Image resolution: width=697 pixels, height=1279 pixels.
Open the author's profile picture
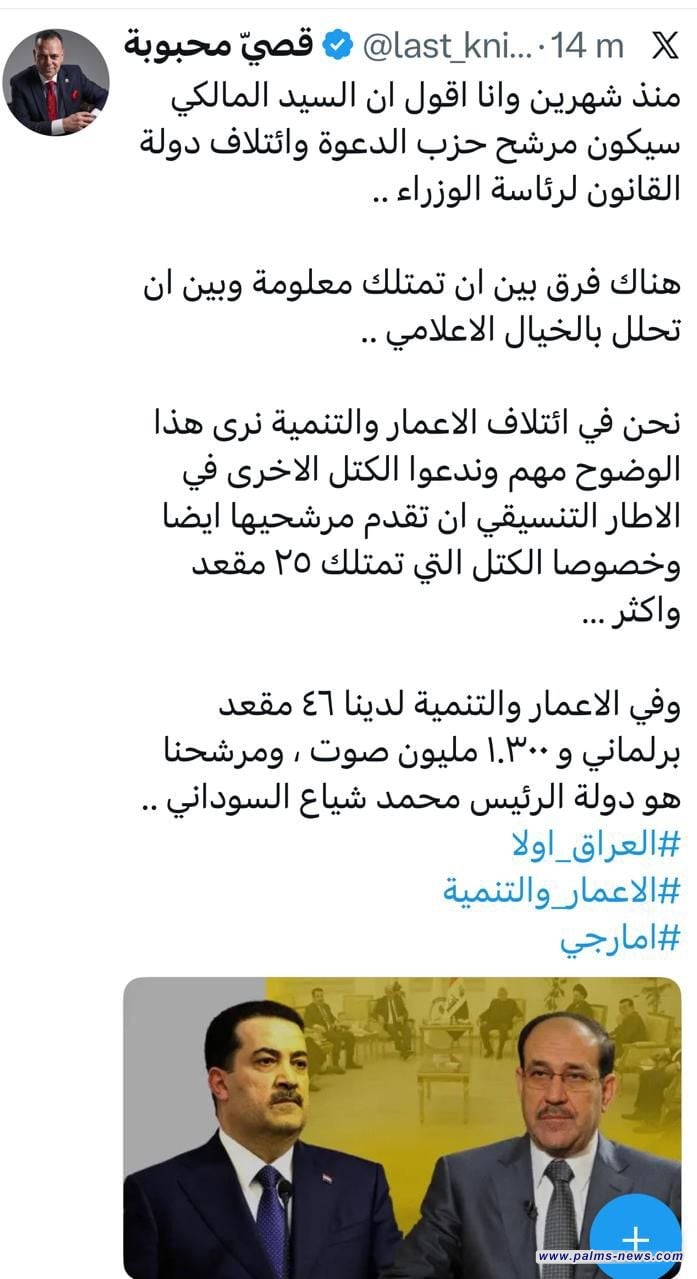point(56,82)
